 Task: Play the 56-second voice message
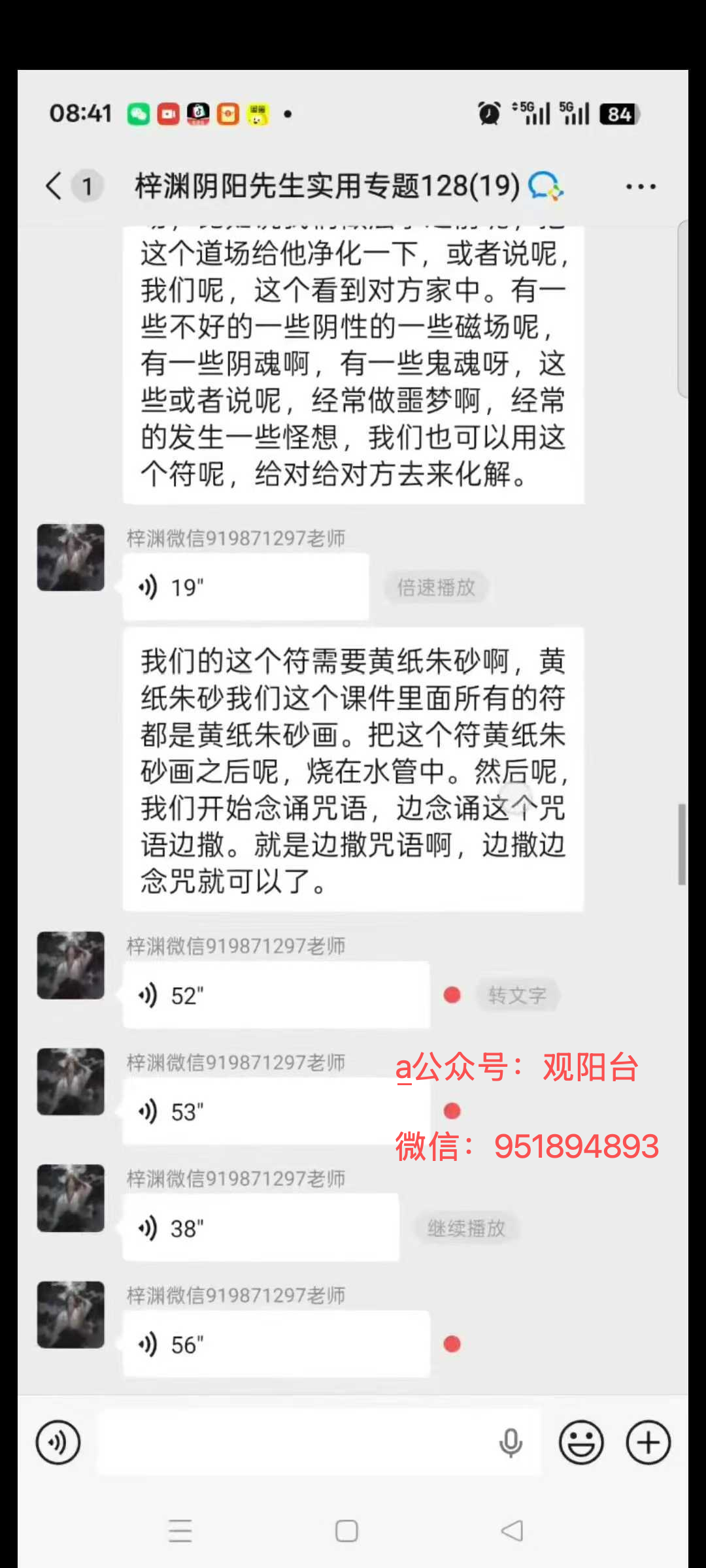click(276, 1344)
